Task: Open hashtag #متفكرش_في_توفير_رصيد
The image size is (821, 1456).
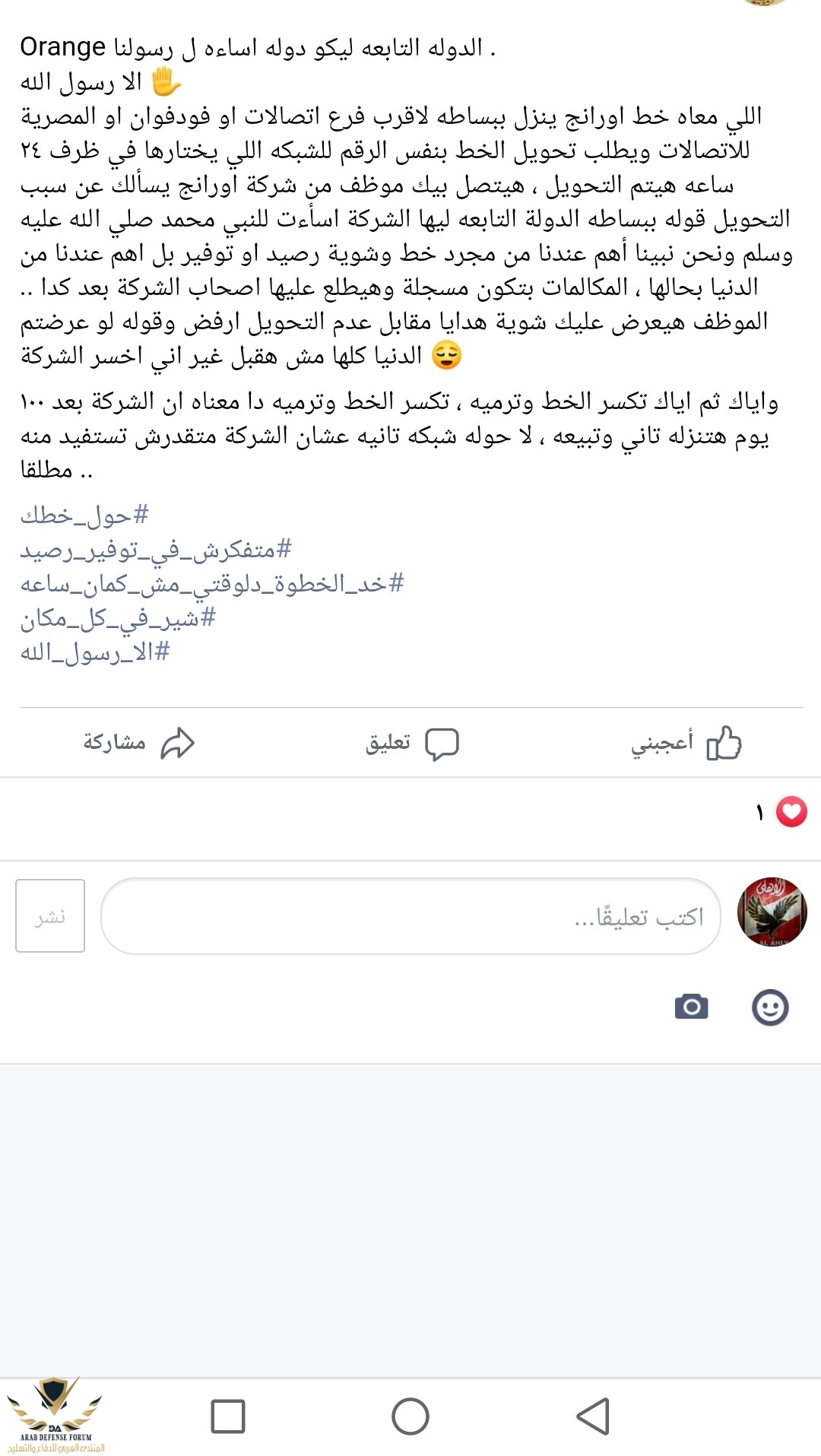Action: (156, 550)
